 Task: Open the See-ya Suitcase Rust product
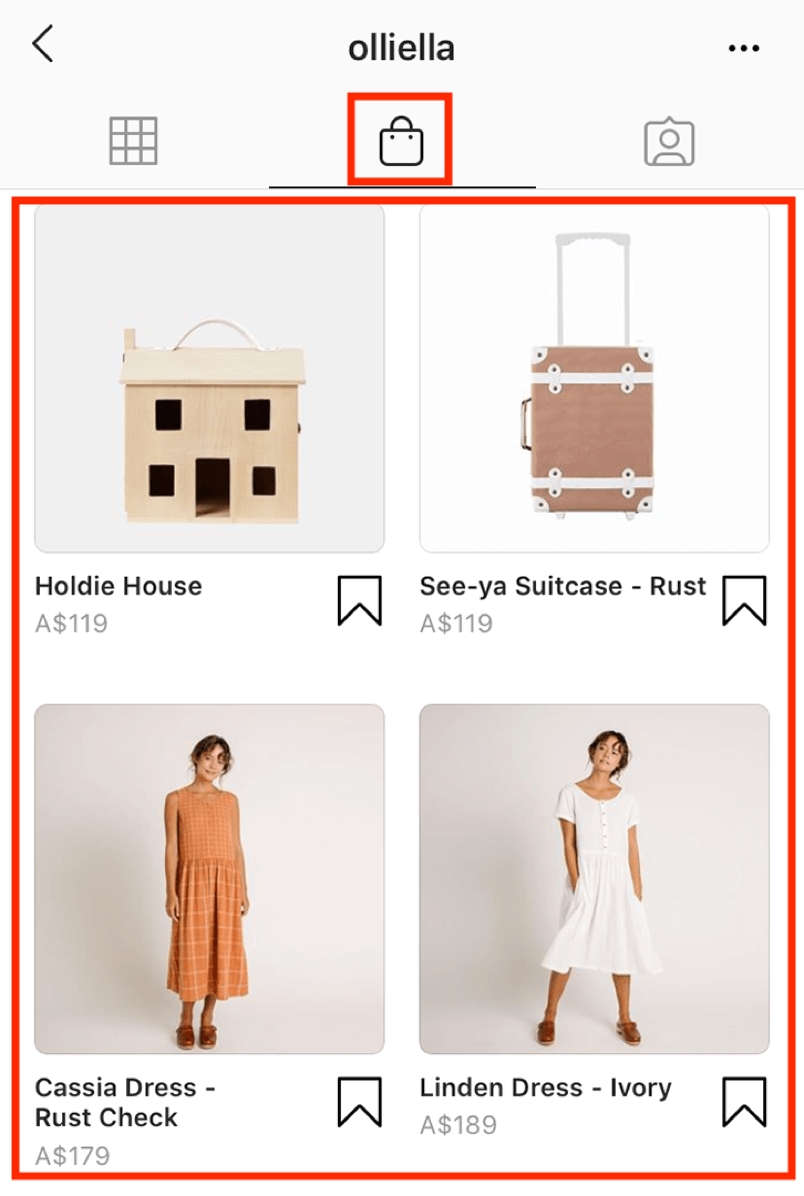click(x=594, y=378)
